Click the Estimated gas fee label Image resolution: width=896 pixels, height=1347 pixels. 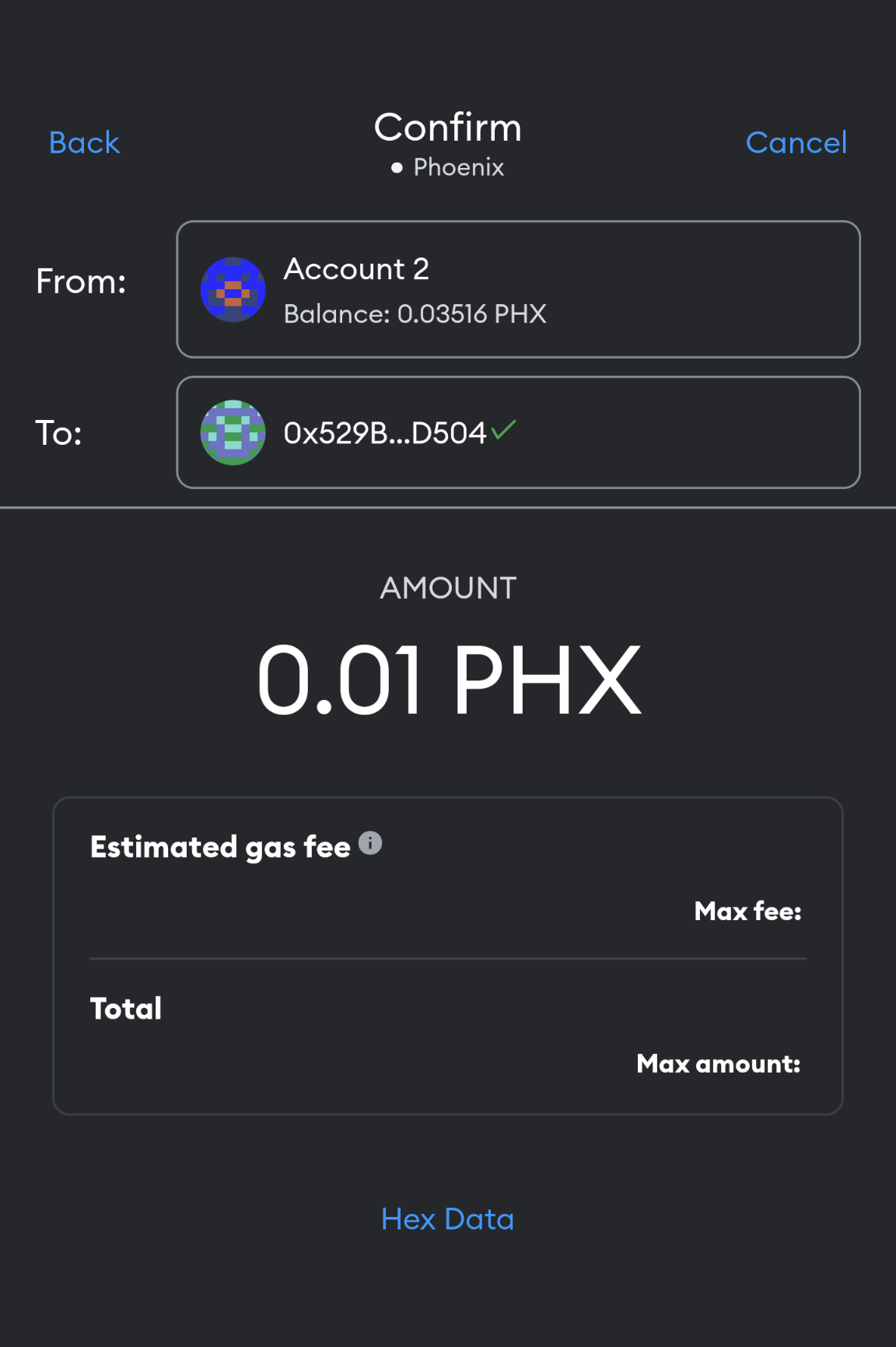220,847
